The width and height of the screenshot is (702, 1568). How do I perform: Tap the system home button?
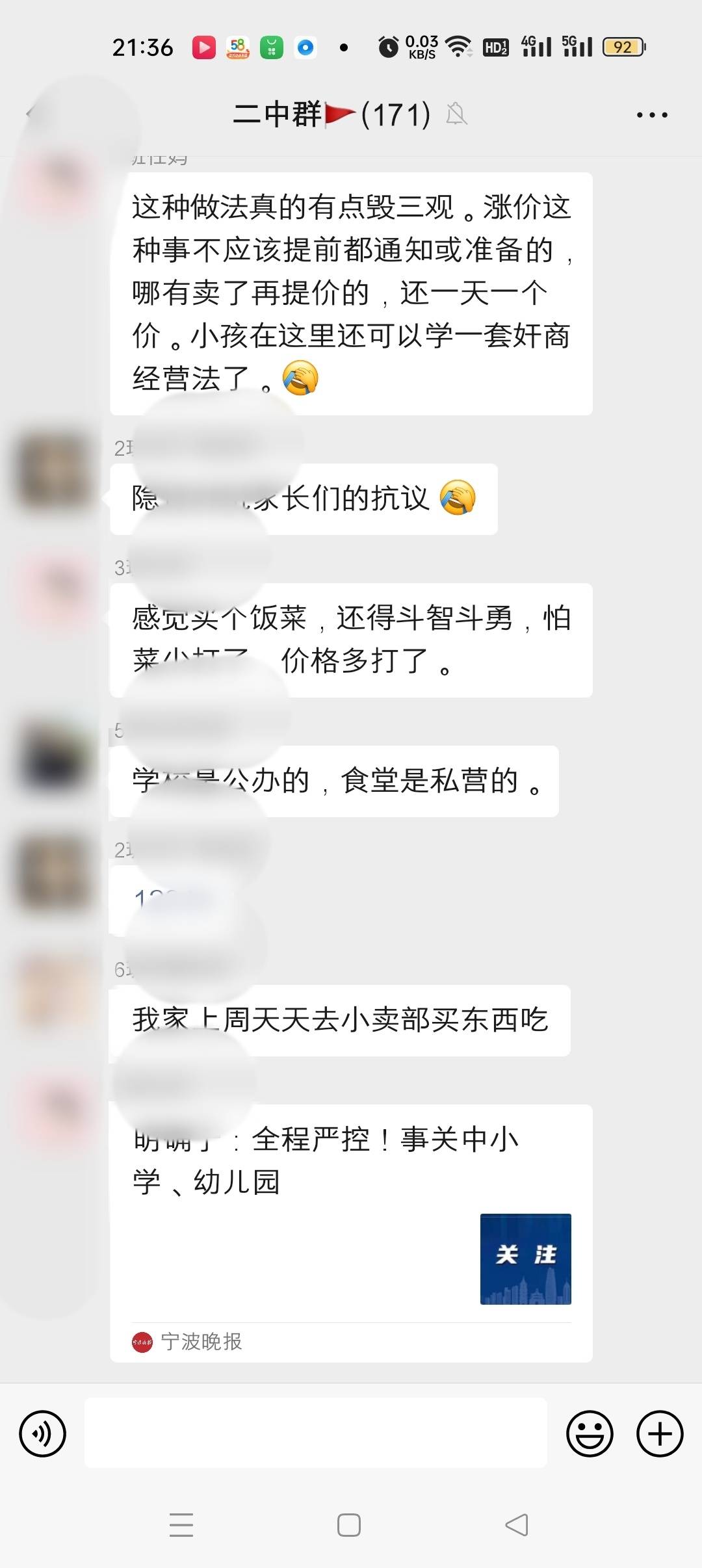coord(349,1525)
